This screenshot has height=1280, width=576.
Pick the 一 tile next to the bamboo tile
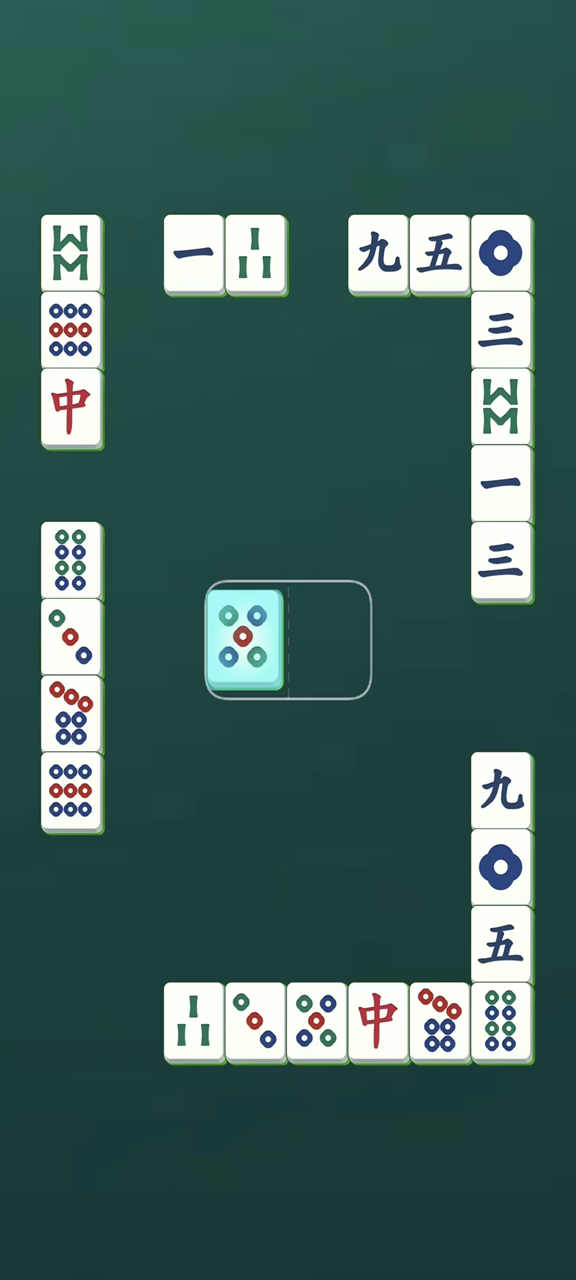pyautogui.click(x=194, y=255)
